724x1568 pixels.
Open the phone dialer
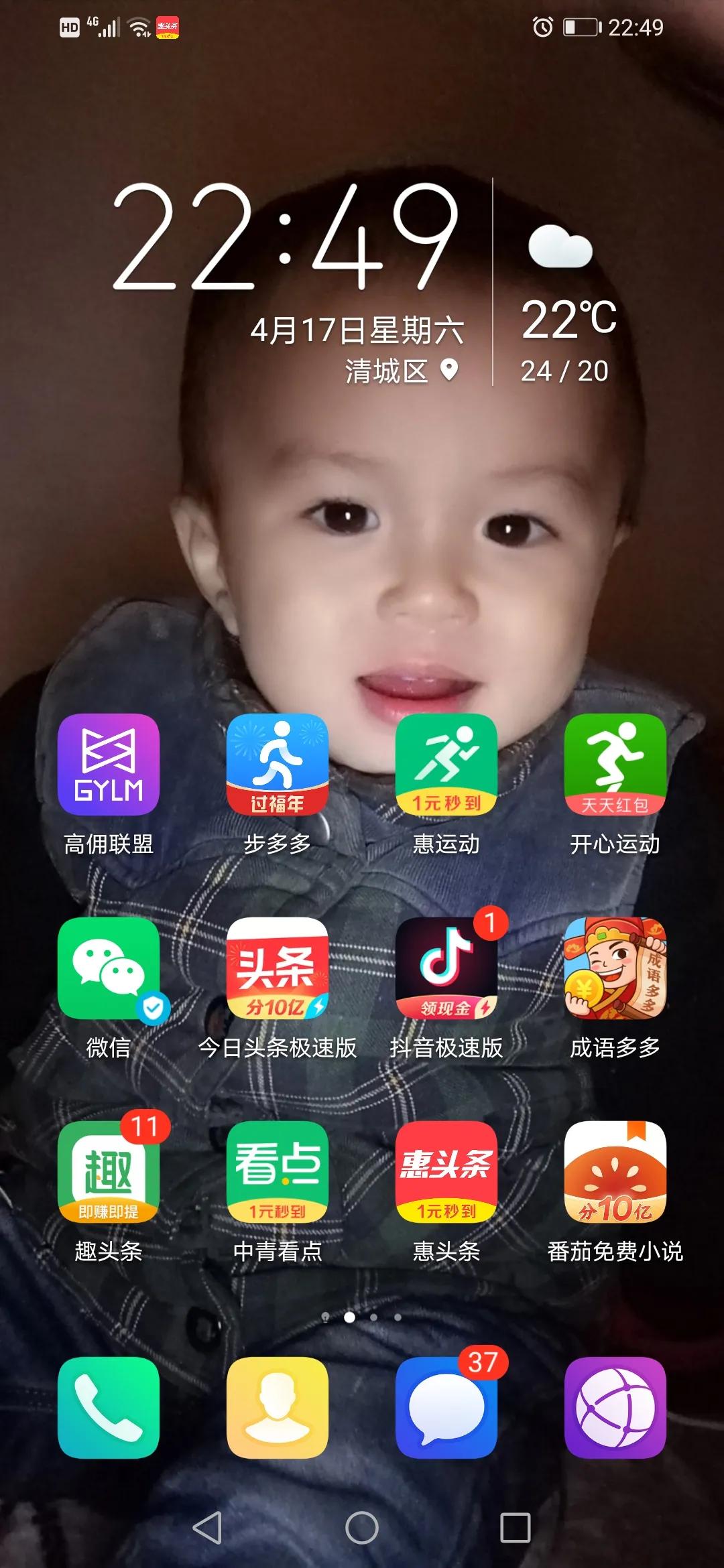[x=109, y=1408]
